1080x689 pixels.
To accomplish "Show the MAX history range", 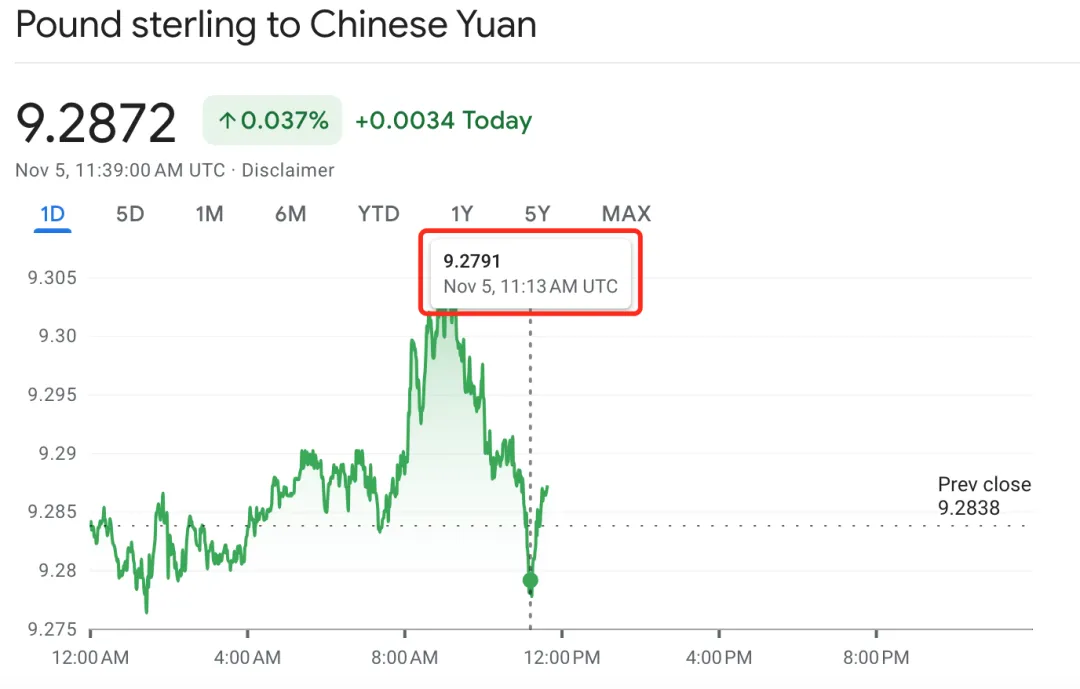I will (626, 214).
